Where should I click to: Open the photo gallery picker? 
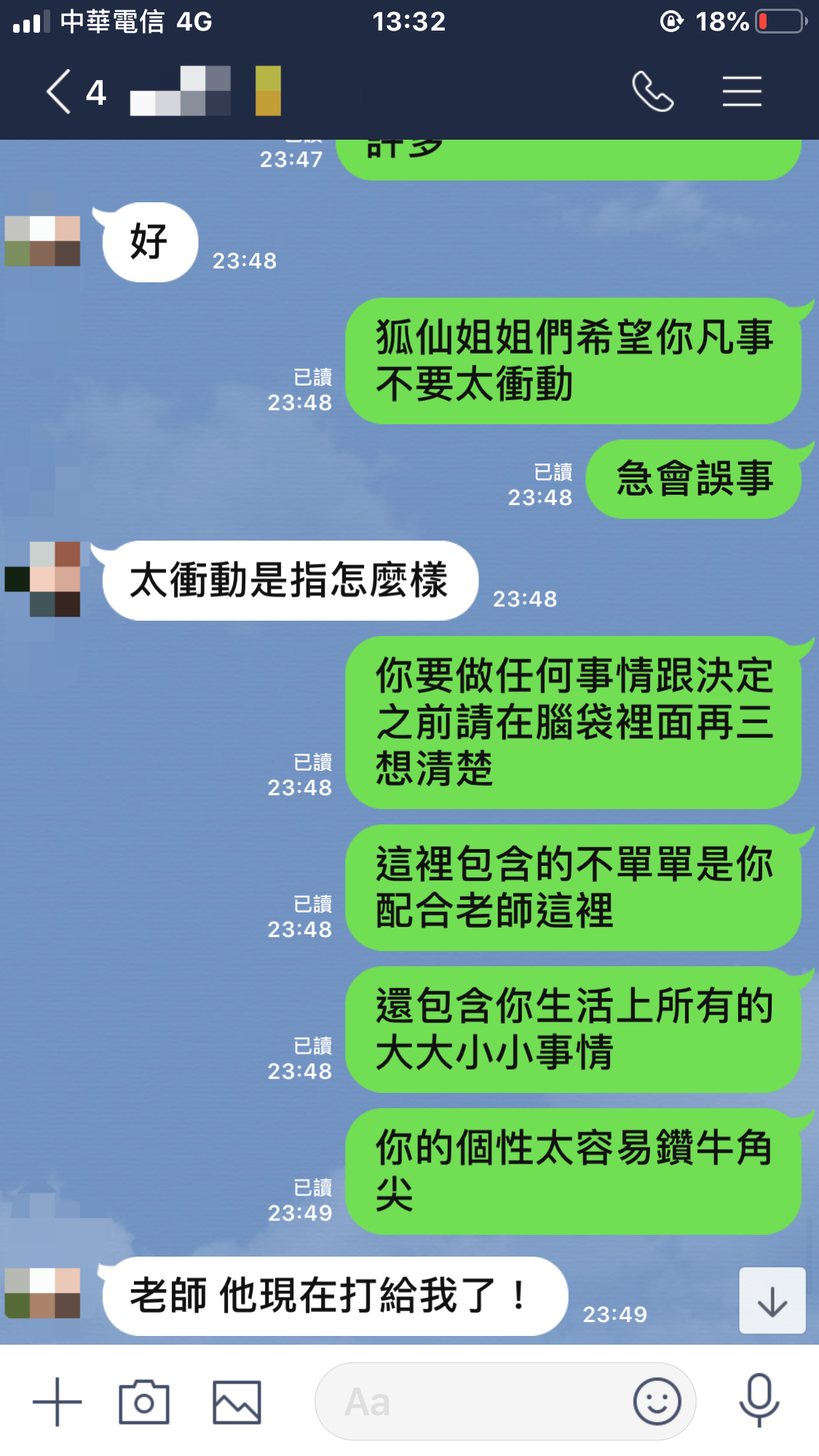click(237, 1401)
